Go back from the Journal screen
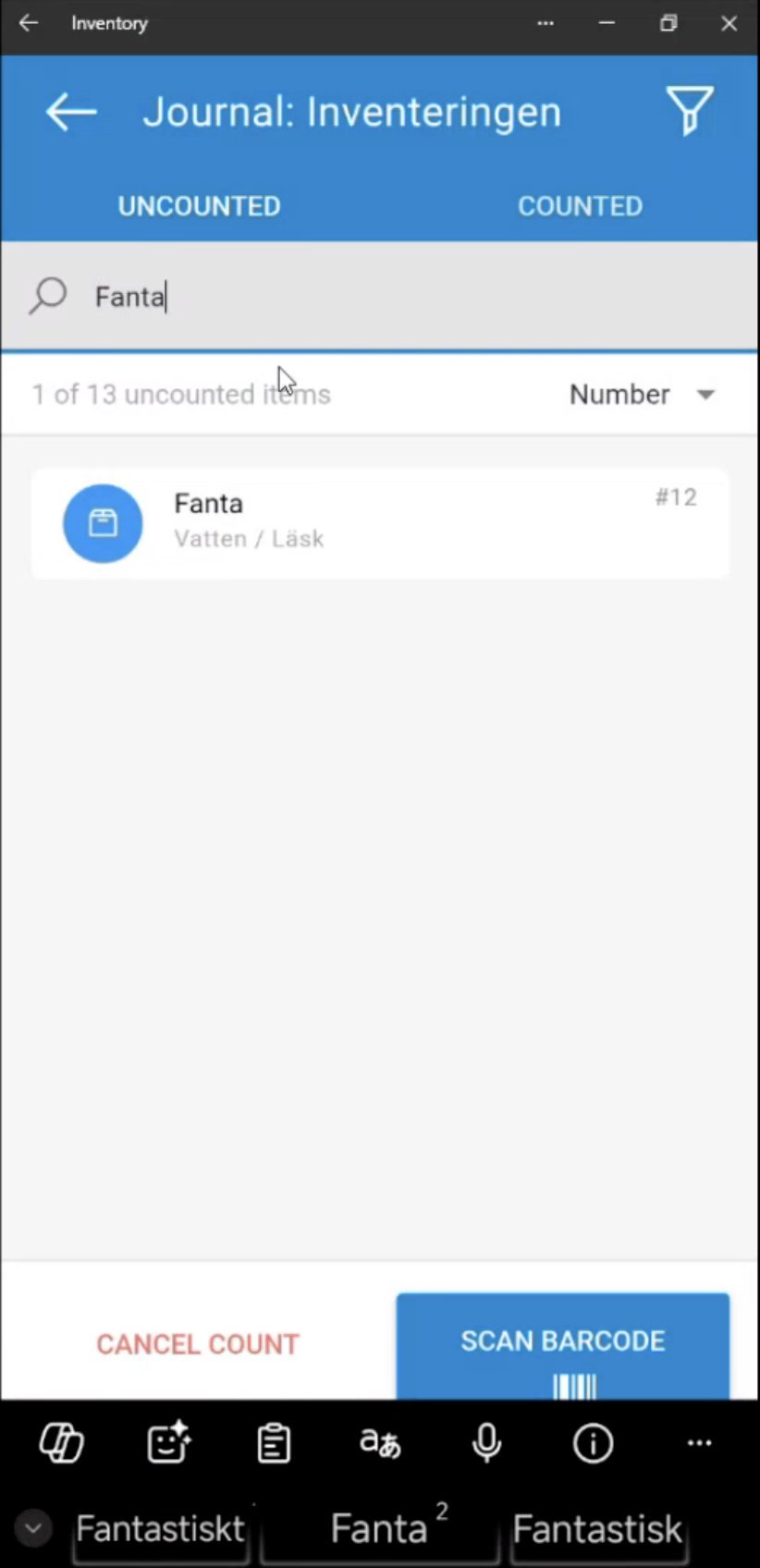The height and width of the screenshot is (1568, 760). [71, 112]
